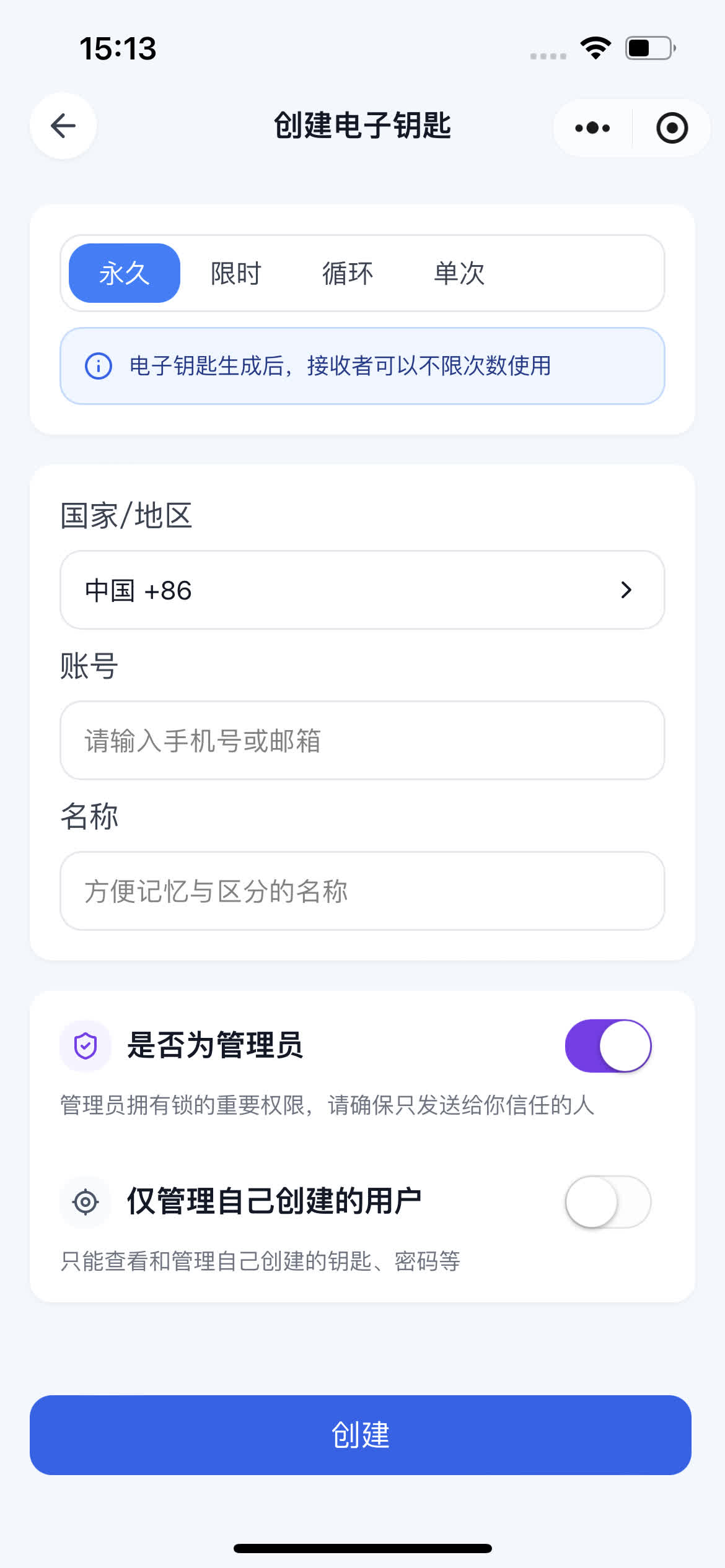Select the 单次 key type

(x=459, y=273)
